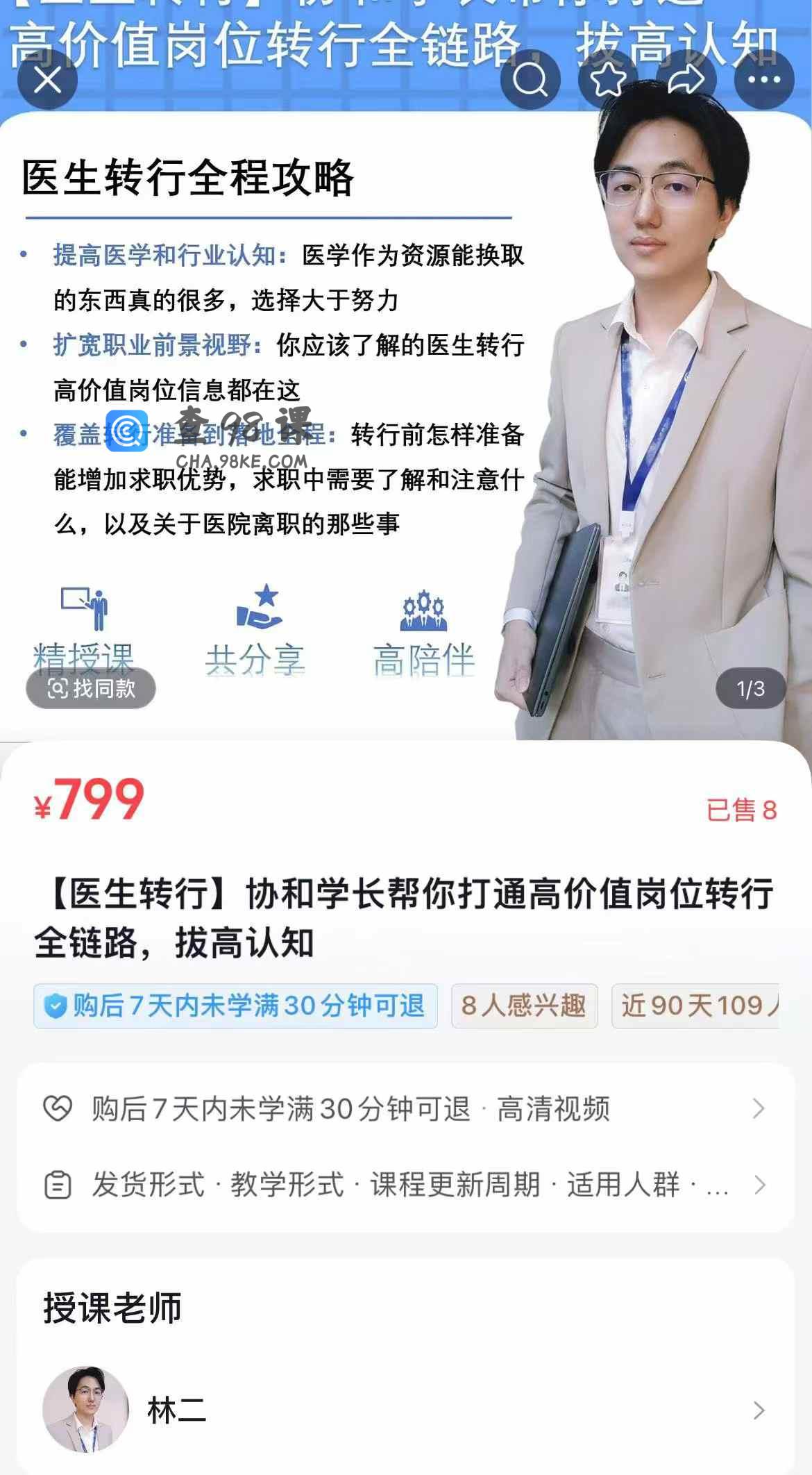This screenshot has height=1475, width=812.
Task: Favorite this course with the star icon
Action: click(x=607, y=80)
